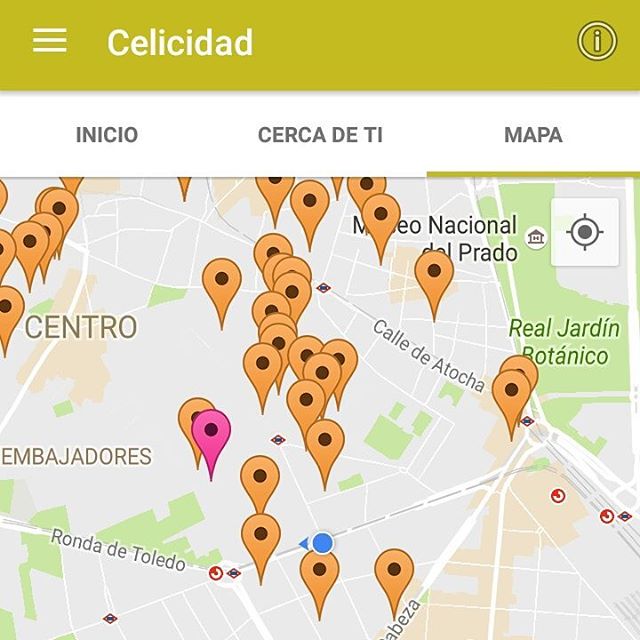Switch to the CERCA DE TI tab
The height and width of the screenshot is (640, 640).
[x=320, y=135]
